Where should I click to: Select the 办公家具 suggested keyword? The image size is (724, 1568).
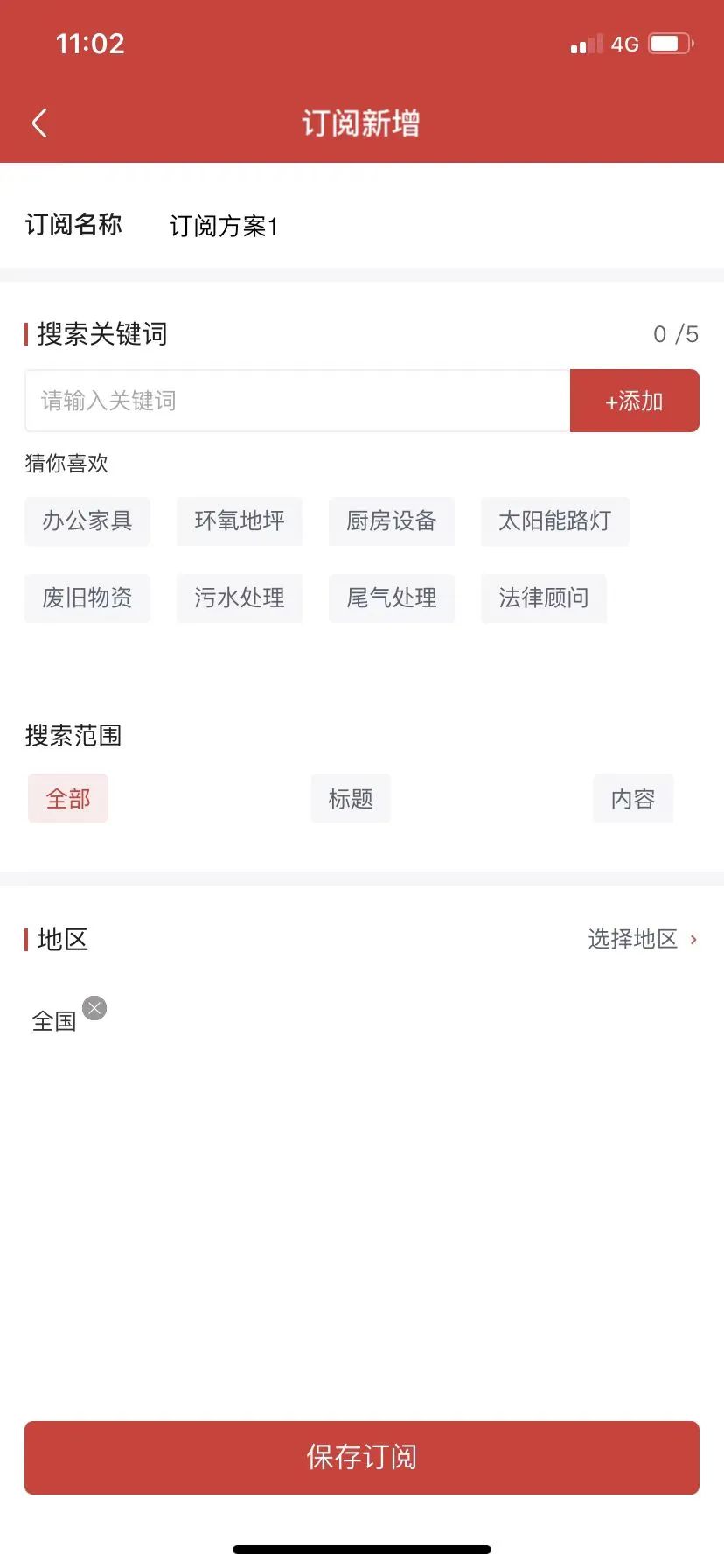click(x=87, y=521)
